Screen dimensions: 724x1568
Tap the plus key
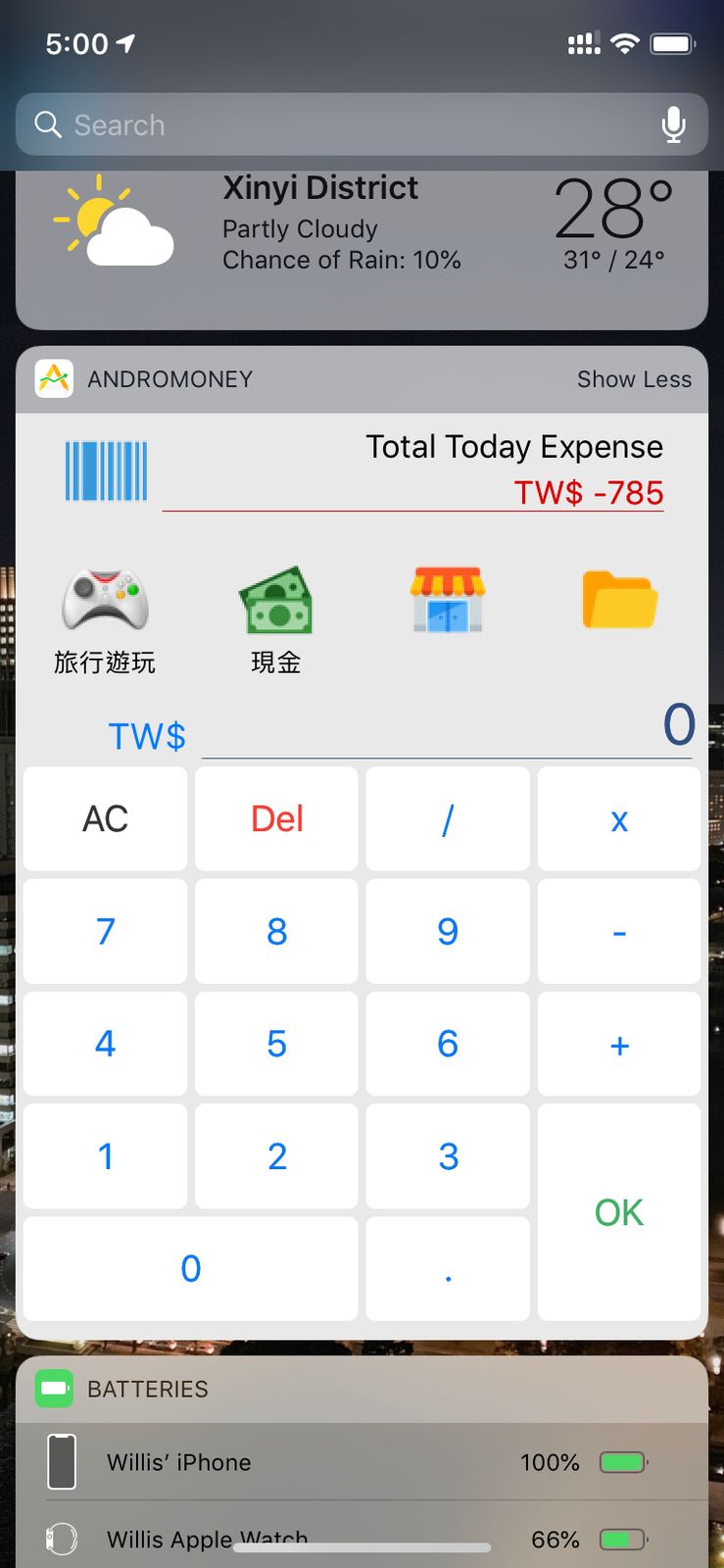point(619,1044)
